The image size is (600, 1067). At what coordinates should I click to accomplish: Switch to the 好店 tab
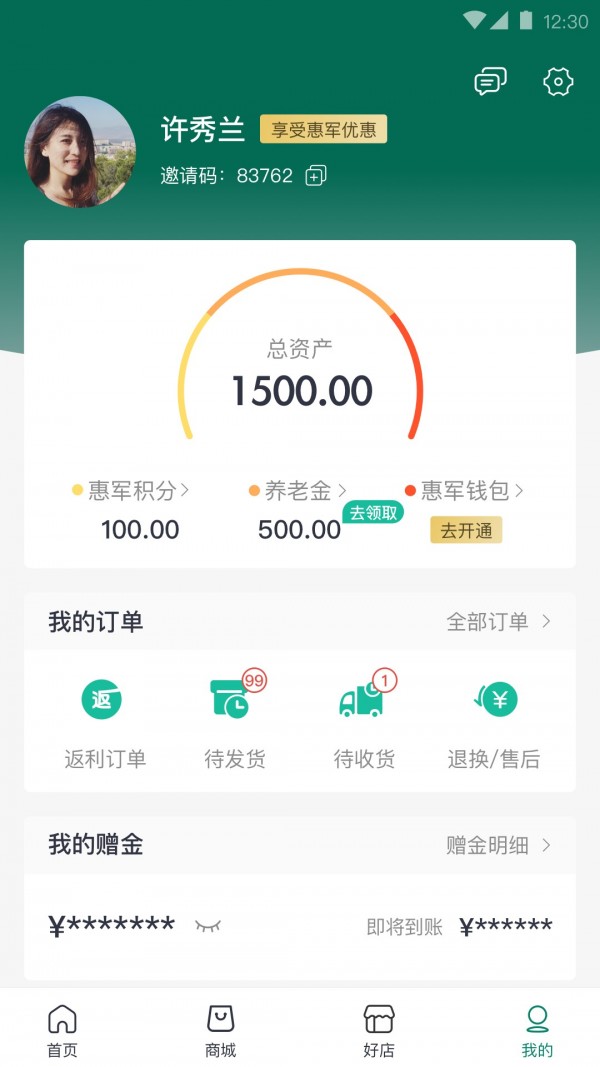click(x=378, y=1032)
